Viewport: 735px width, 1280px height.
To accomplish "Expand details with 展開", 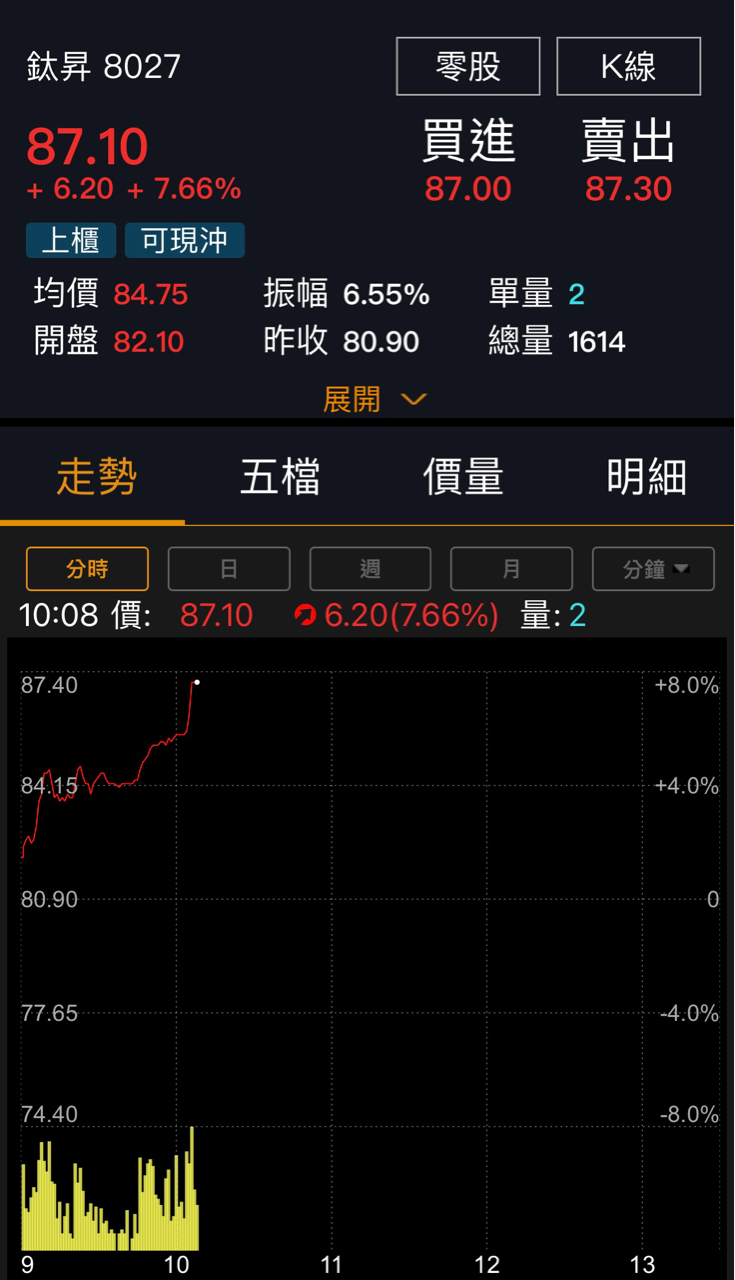I will [x=374, y=399].
